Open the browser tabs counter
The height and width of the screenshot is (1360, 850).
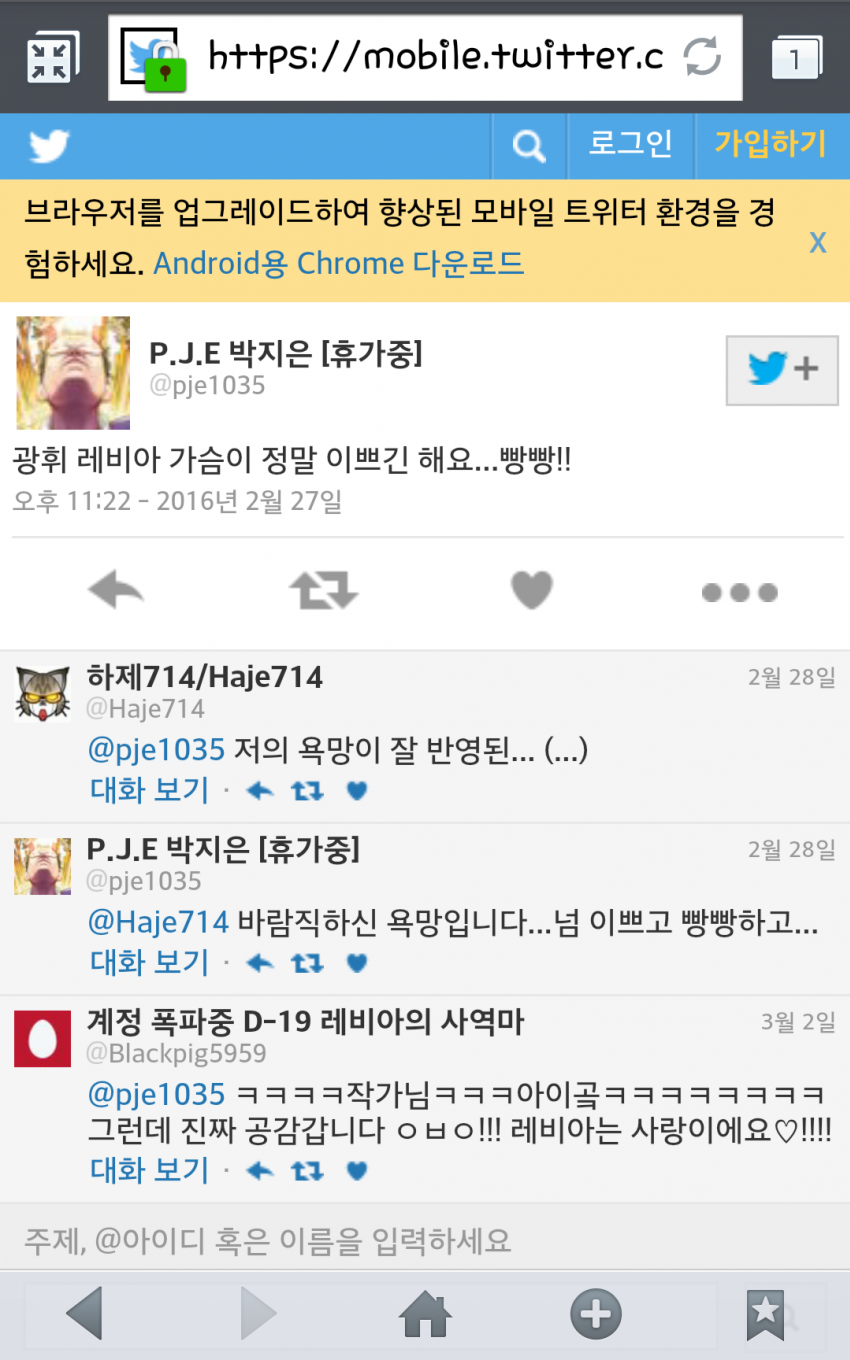click(x=797, y=59)
